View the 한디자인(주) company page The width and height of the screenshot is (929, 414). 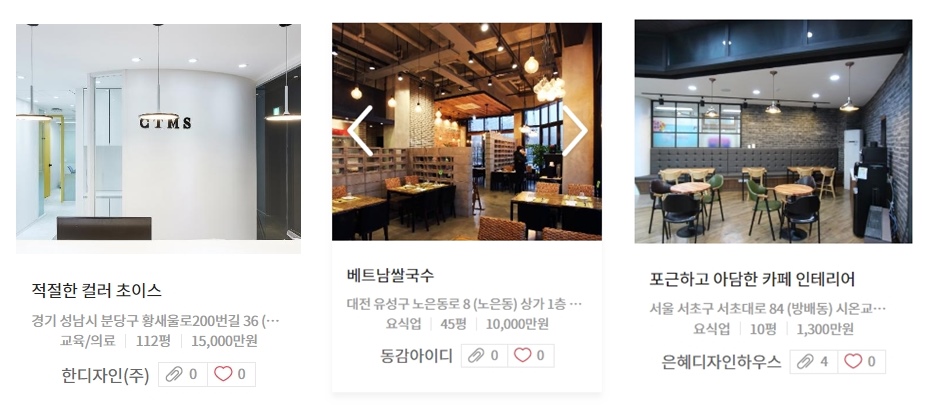107,375
